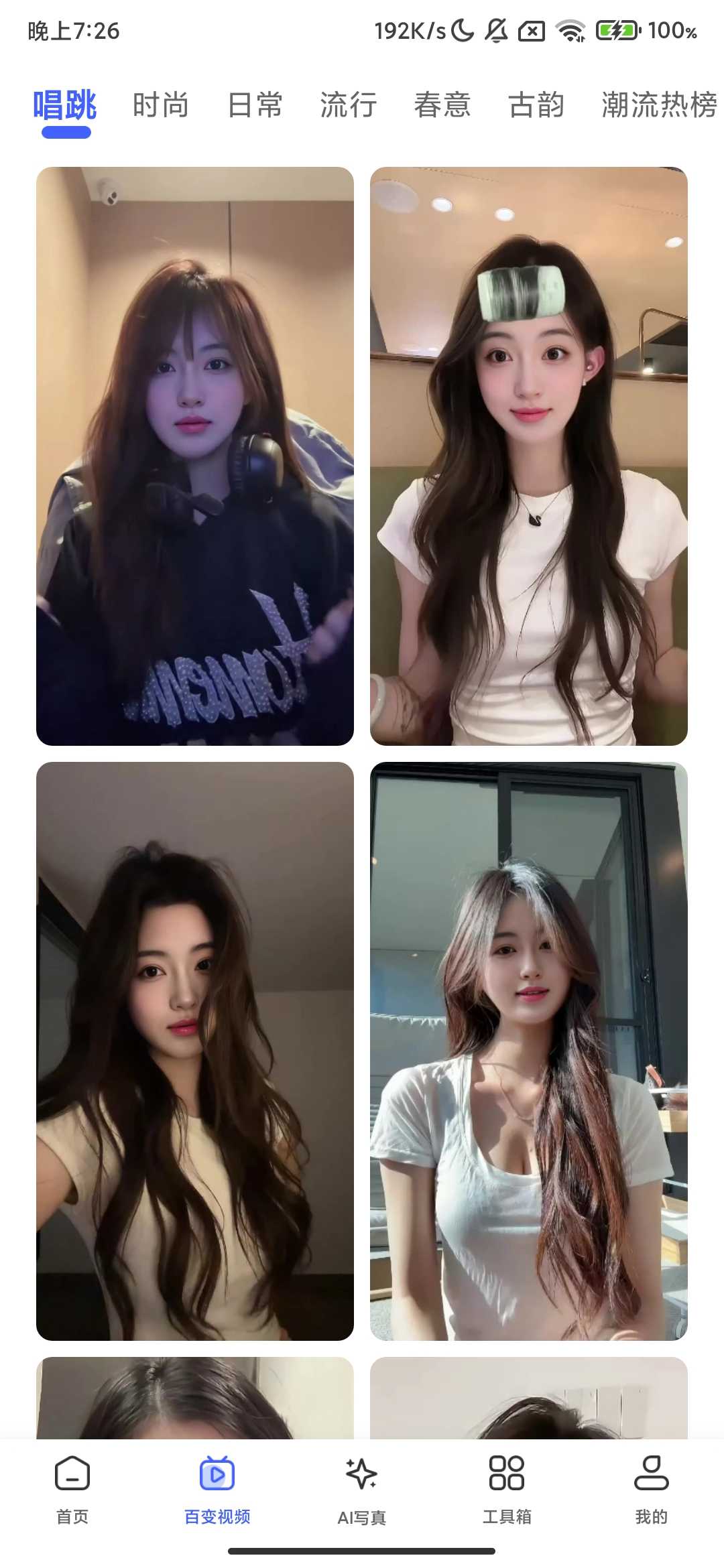Image resolution: width=724 pixels, height=1568 pixels.
Task: Tap the 百变视频 bottom tab
Action: click(217, 1489)
